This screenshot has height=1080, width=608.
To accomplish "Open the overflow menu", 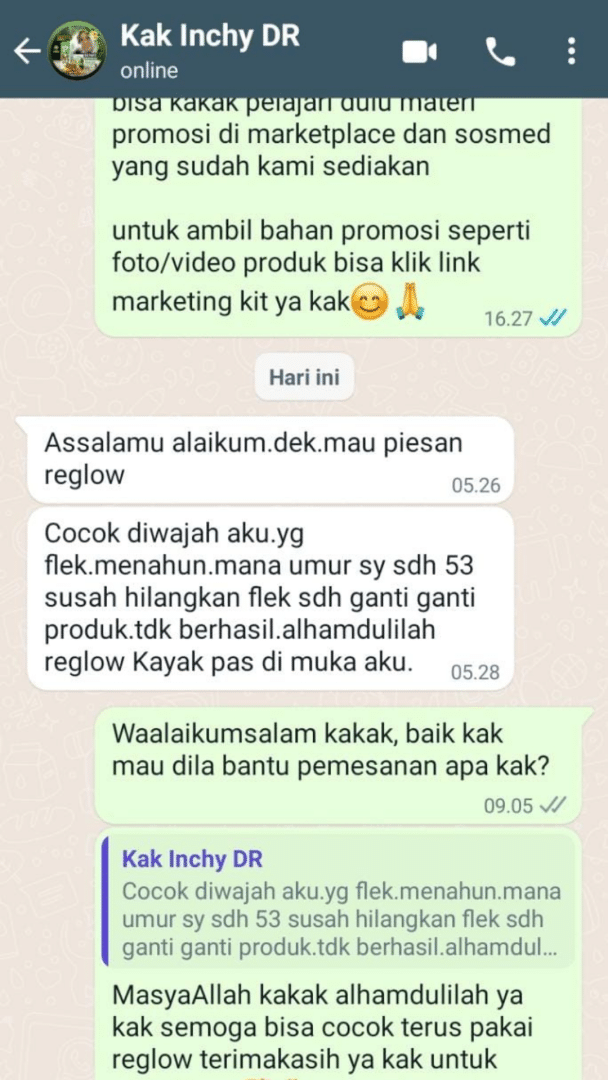I will coord(571,51).
